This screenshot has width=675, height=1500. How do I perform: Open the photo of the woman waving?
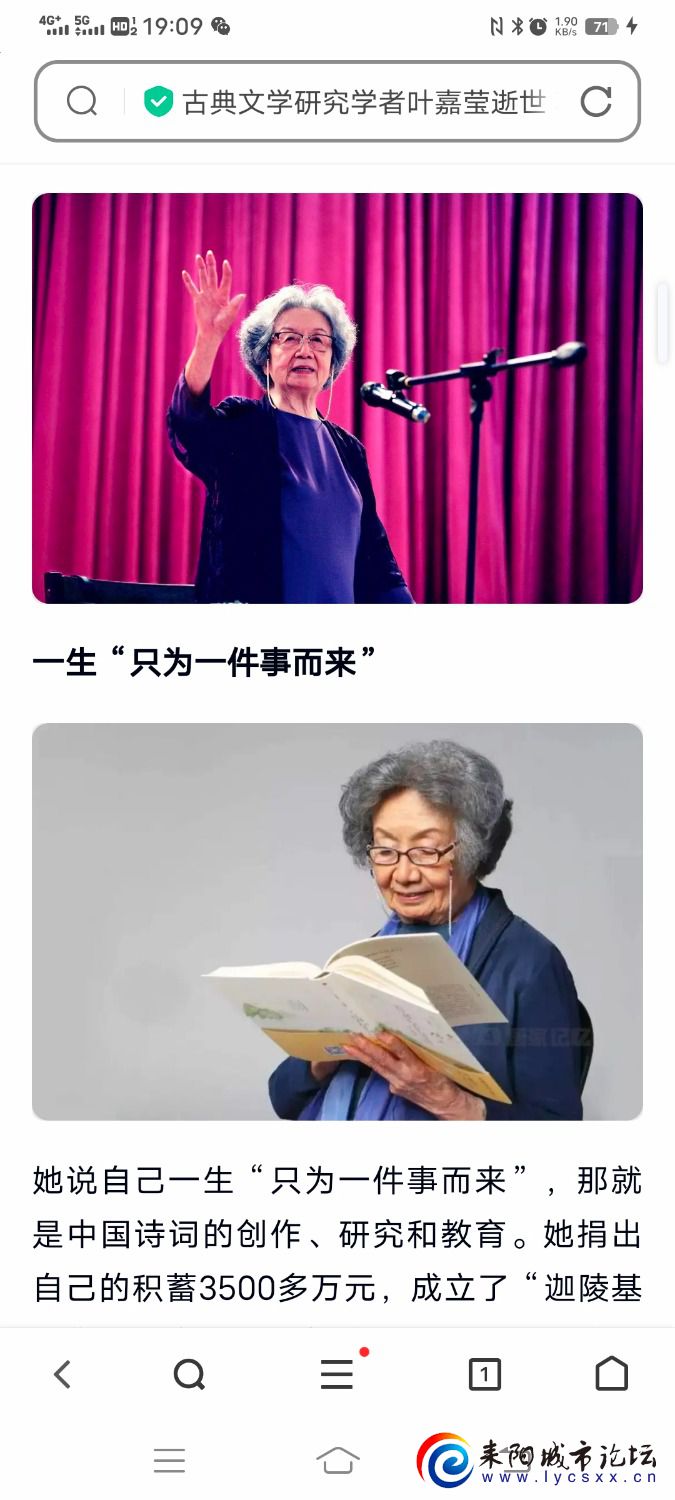click(x=337, y=398)
